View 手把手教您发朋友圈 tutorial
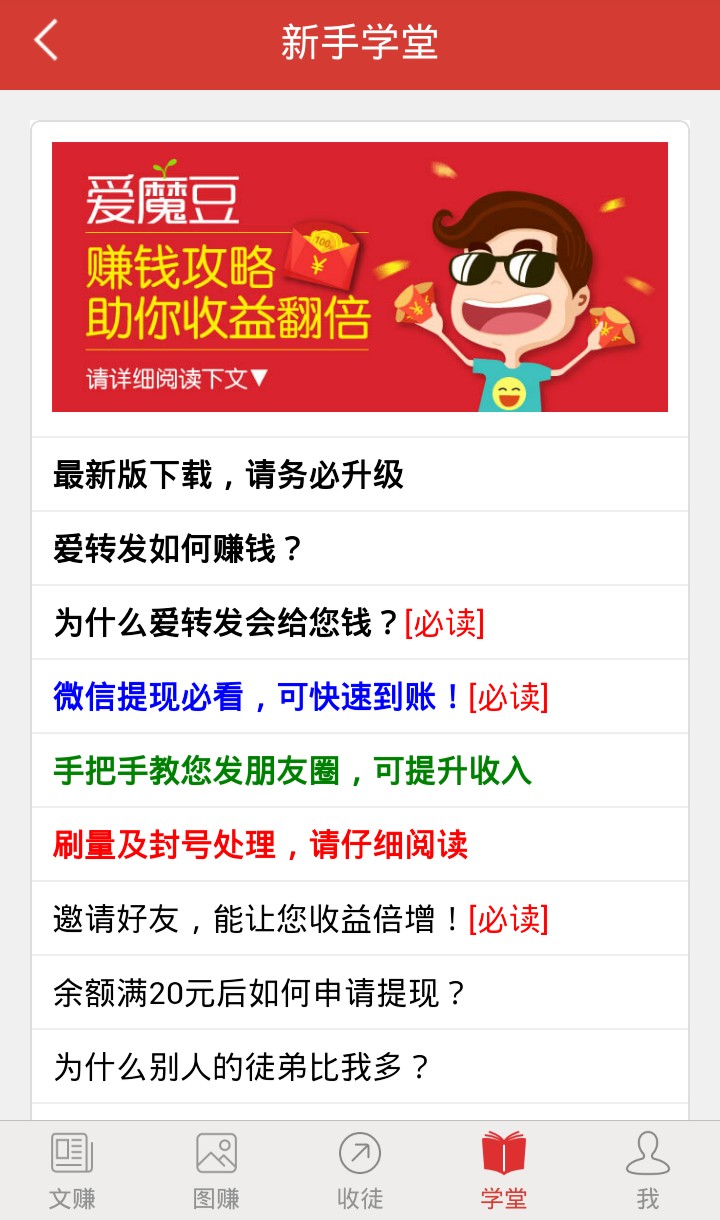The width and height of the screenshot is (720, 1220). click(360, 771)
